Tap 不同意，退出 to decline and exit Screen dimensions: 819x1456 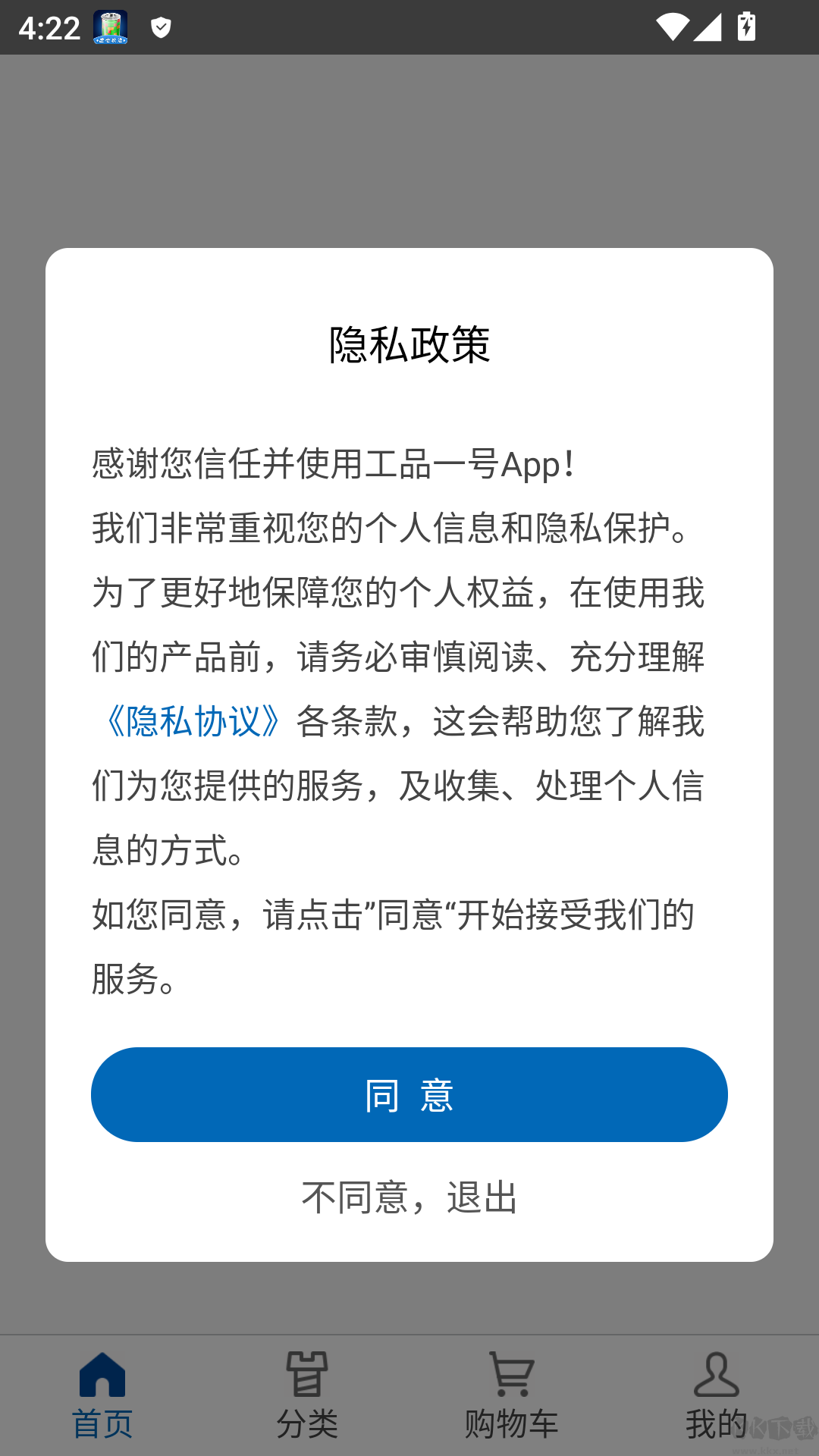409,1198
